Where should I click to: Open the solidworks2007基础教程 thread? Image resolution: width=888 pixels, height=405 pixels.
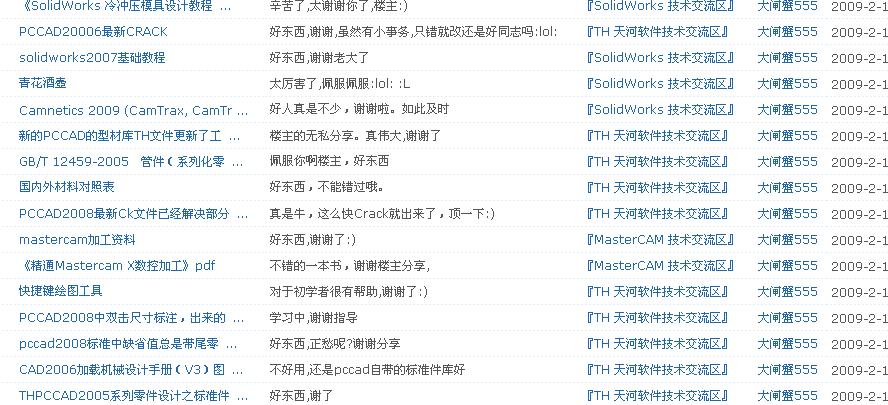coord(92,57)
